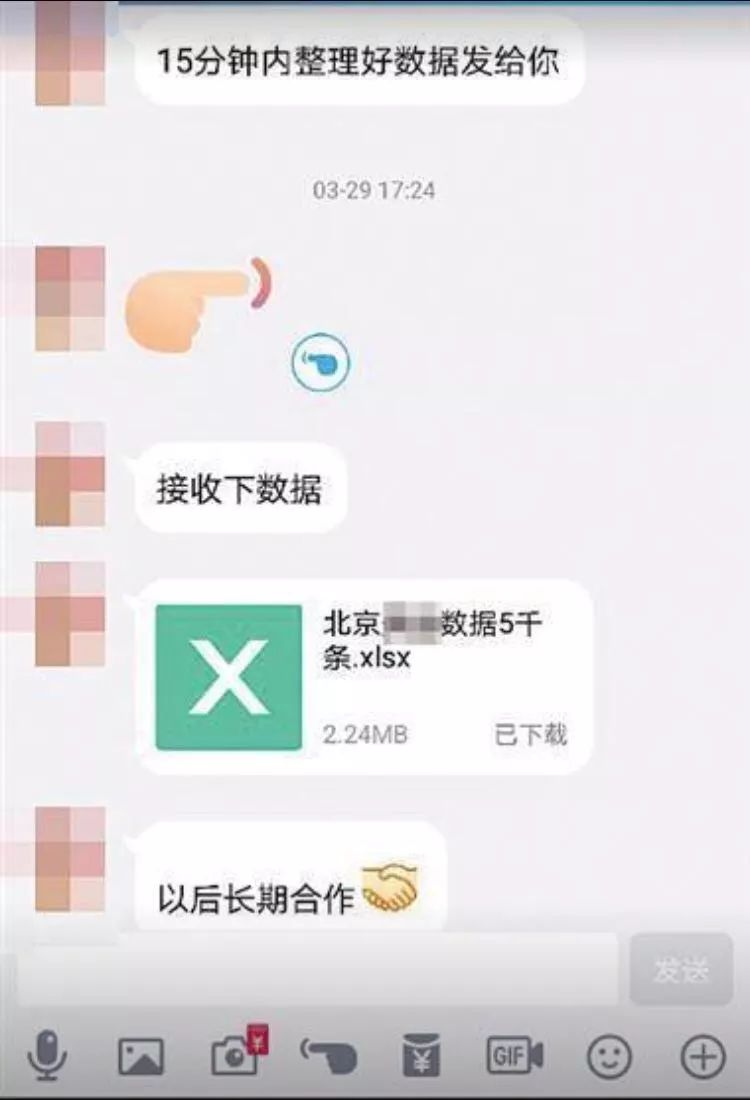
Task: Tap the message input field
Action: (318, 969)
